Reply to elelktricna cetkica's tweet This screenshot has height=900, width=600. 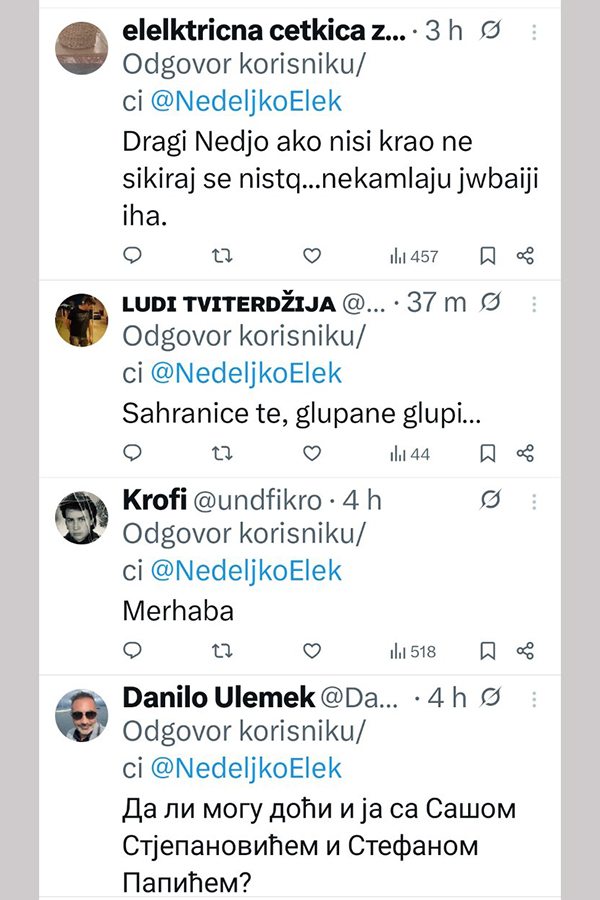(x=132, y=256)
